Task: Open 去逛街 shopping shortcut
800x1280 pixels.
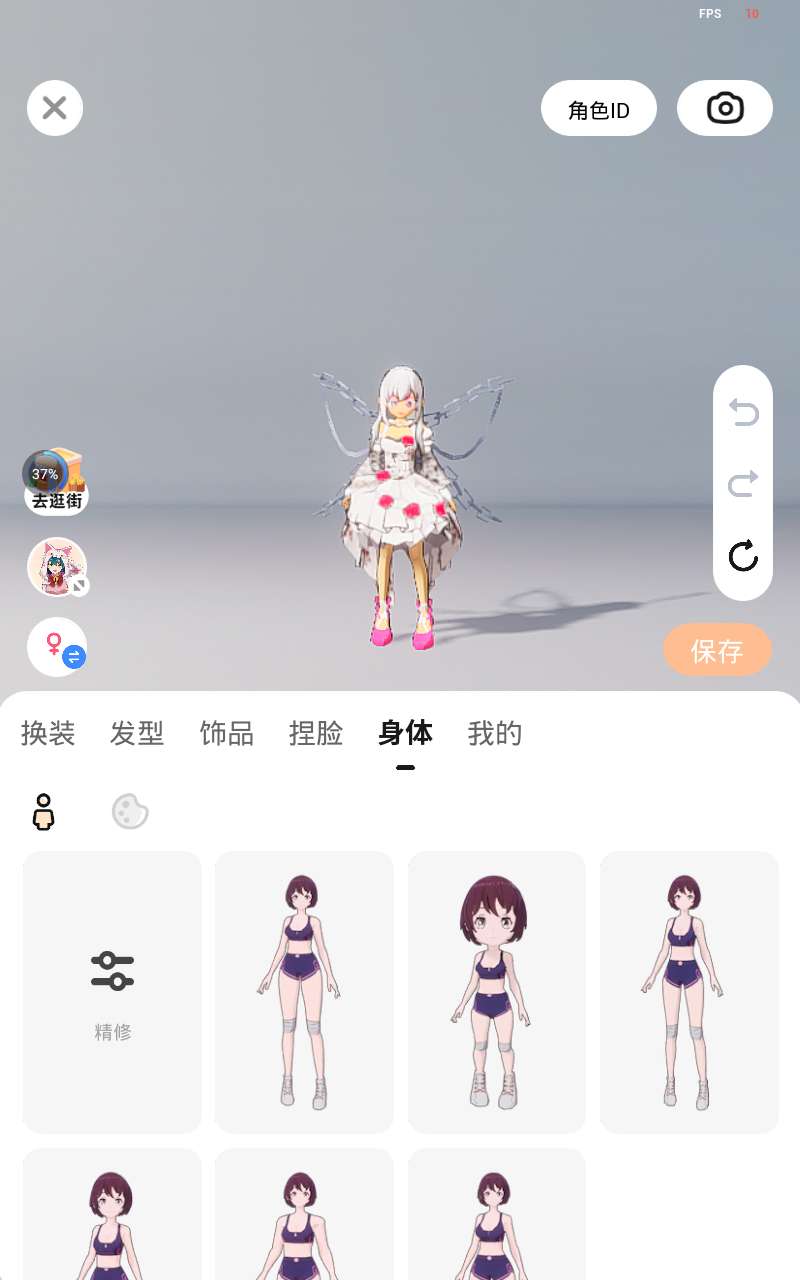Action: pos(56,482)
